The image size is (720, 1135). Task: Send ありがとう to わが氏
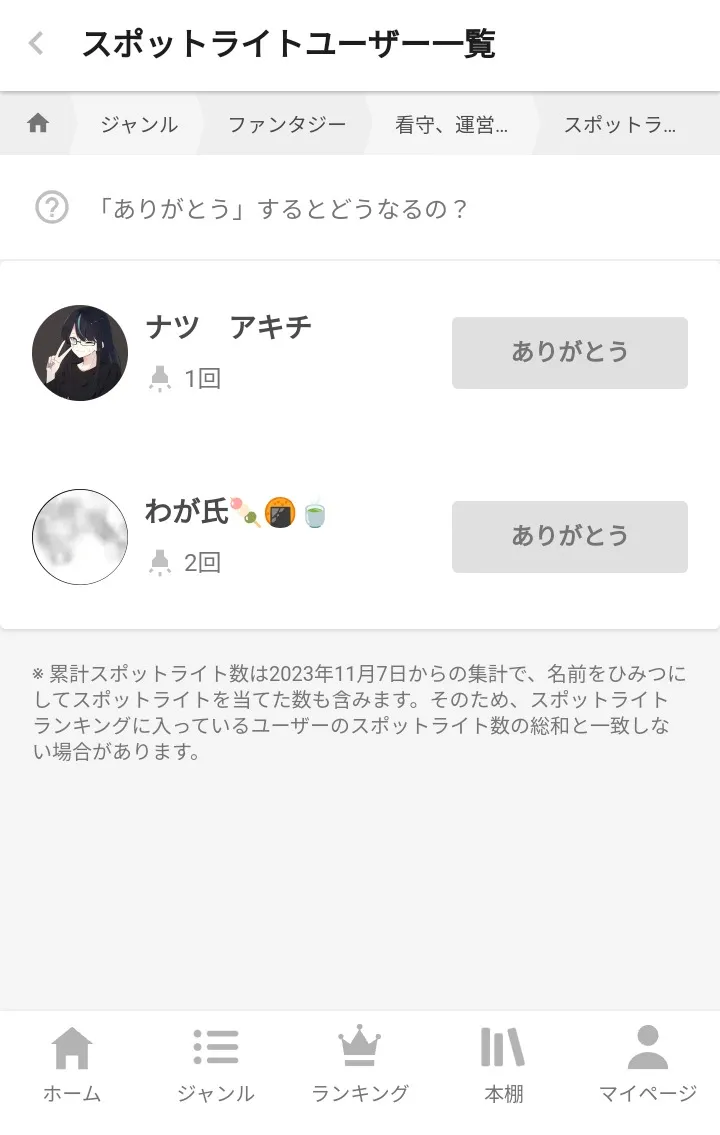pos(569,536)
